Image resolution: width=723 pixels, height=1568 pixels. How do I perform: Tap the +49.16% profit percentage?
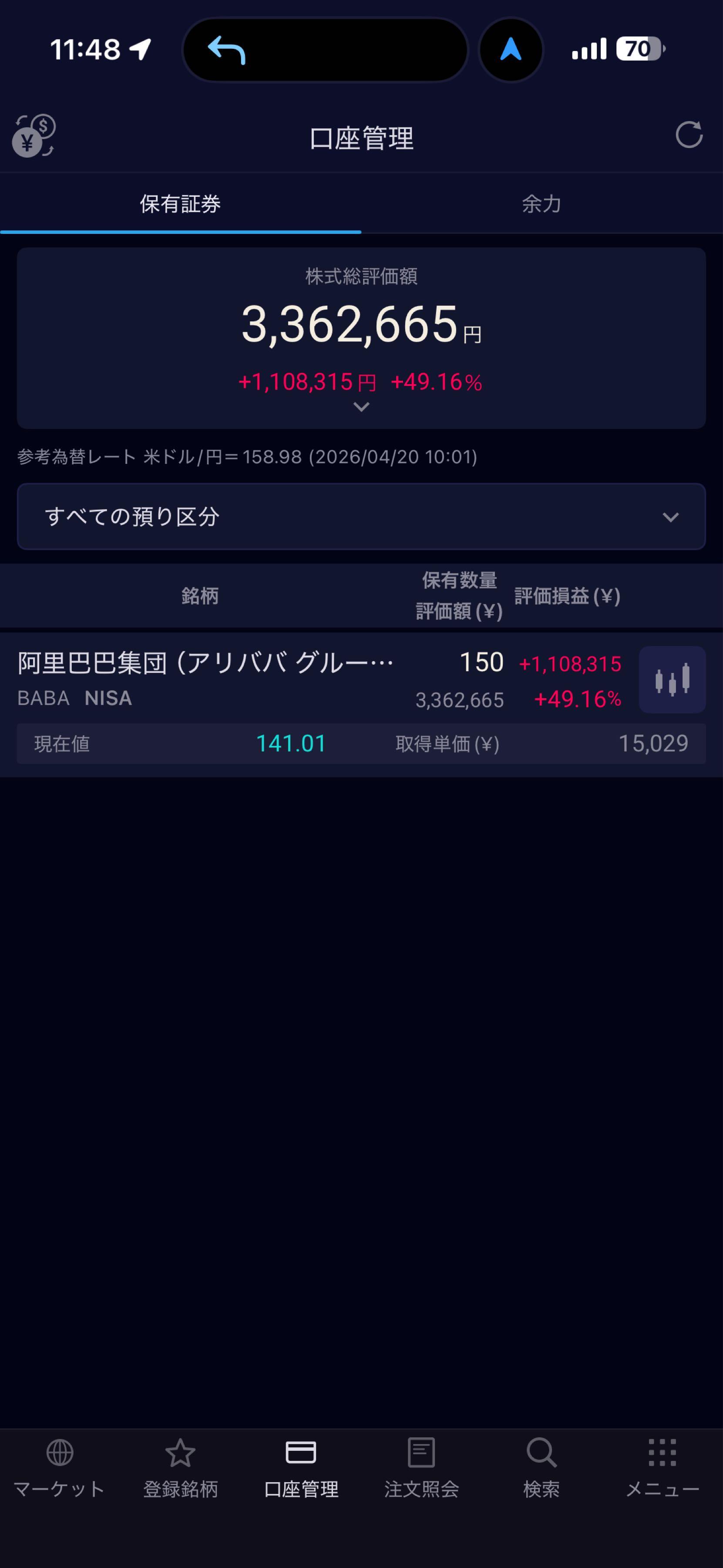click(x=576, y=700)
